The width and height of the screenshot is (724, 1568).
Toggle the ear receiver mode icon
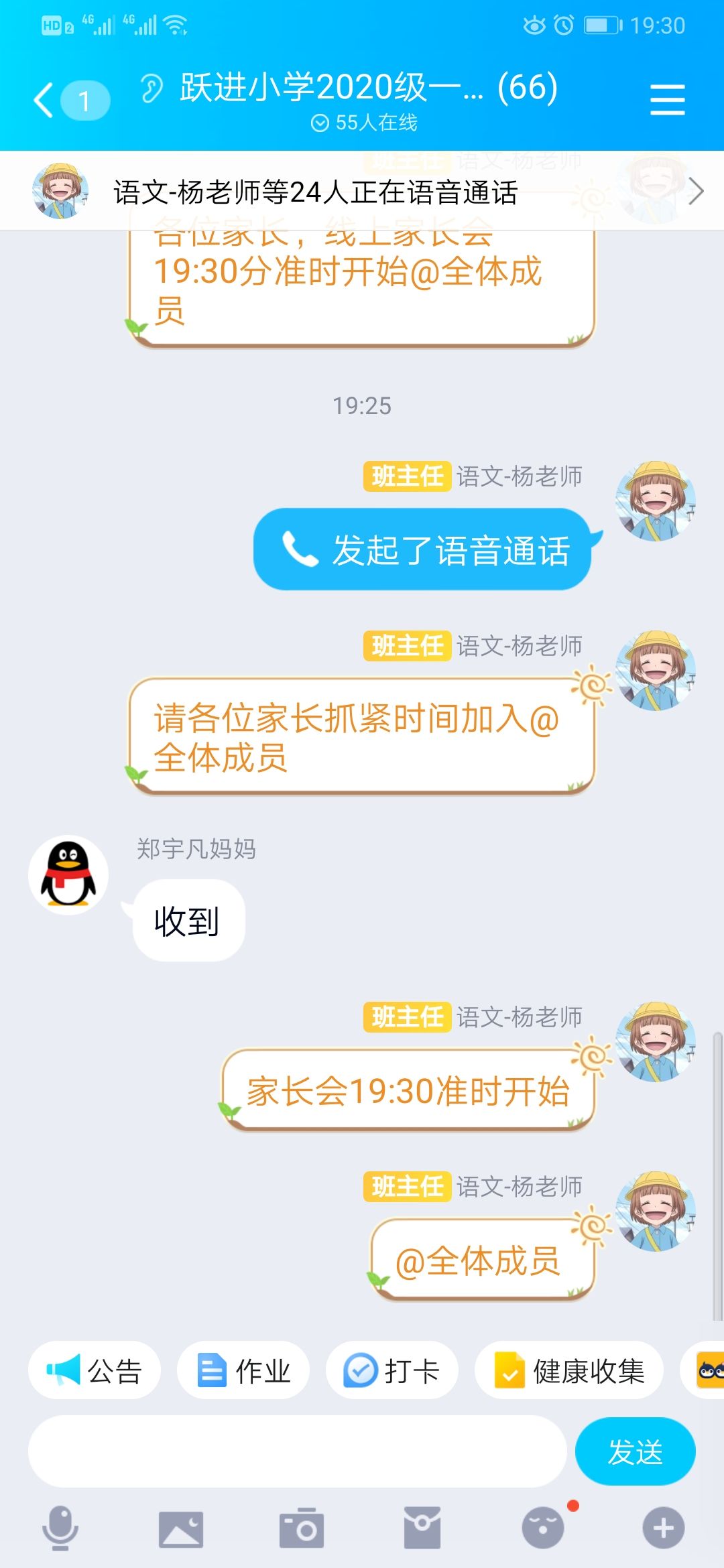(x=152, y=88)
